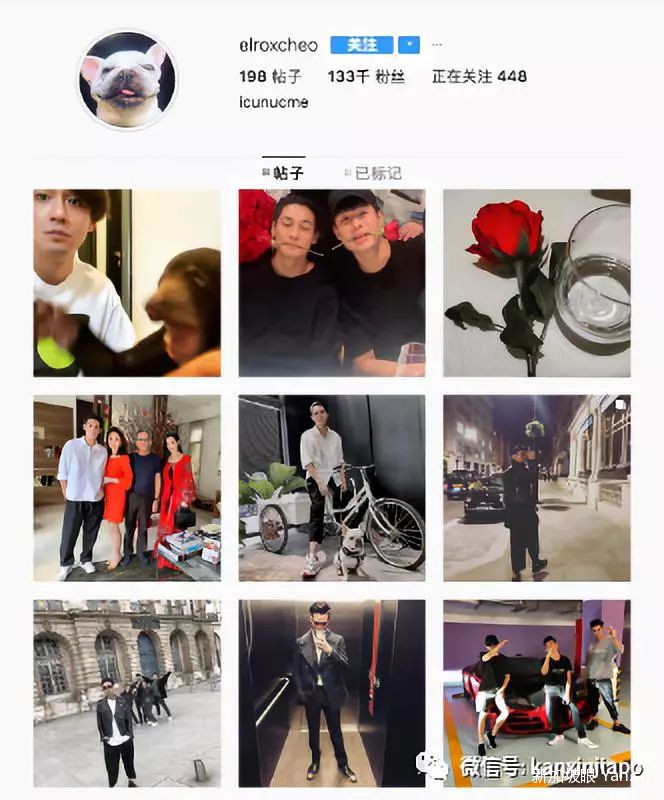Open the elevator mirror selfie post
Image resolution: width=664 pixels, height=800 pixels.
point(332,693)
